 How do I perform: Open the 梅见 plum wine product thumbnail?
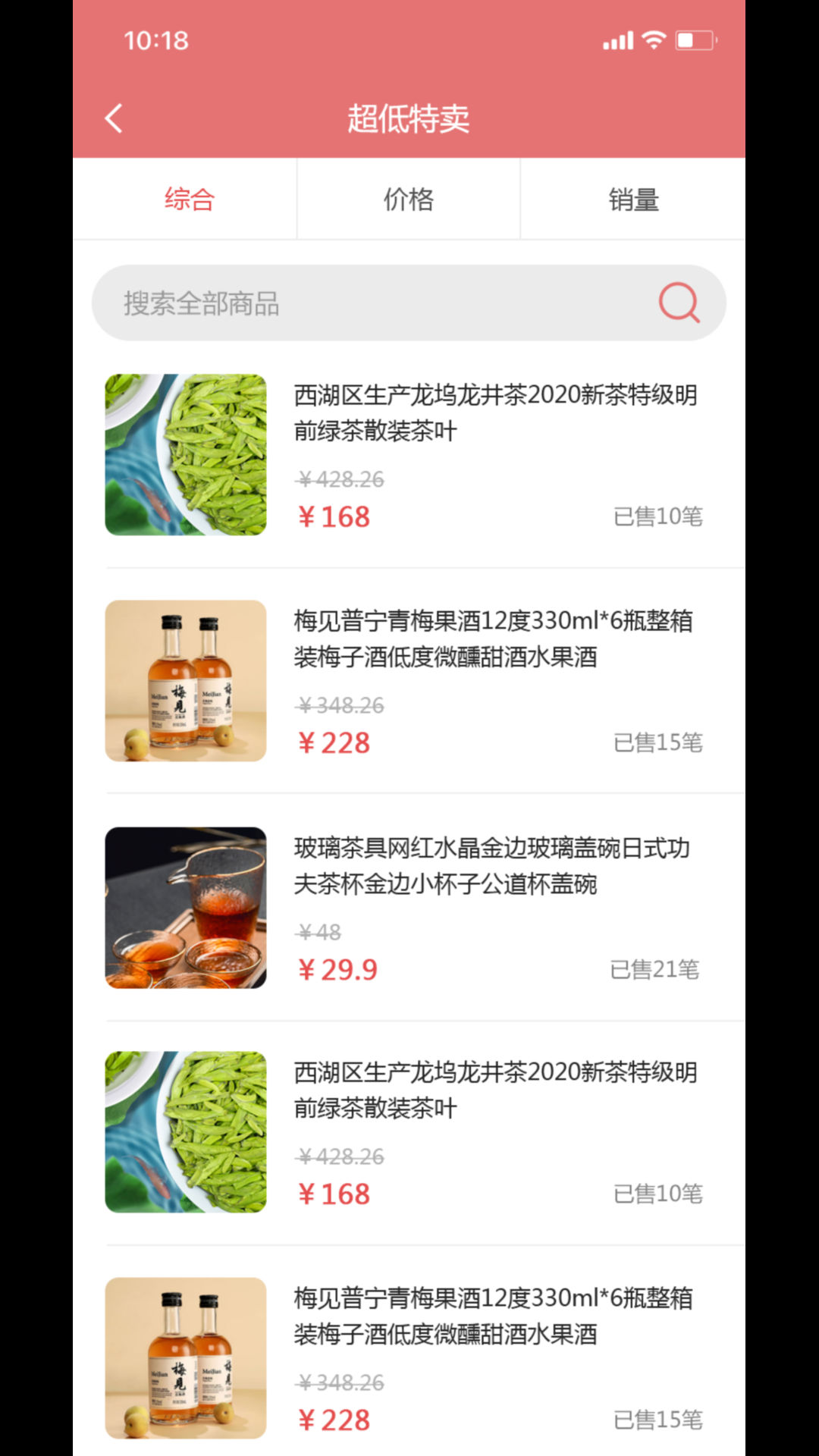186,680
